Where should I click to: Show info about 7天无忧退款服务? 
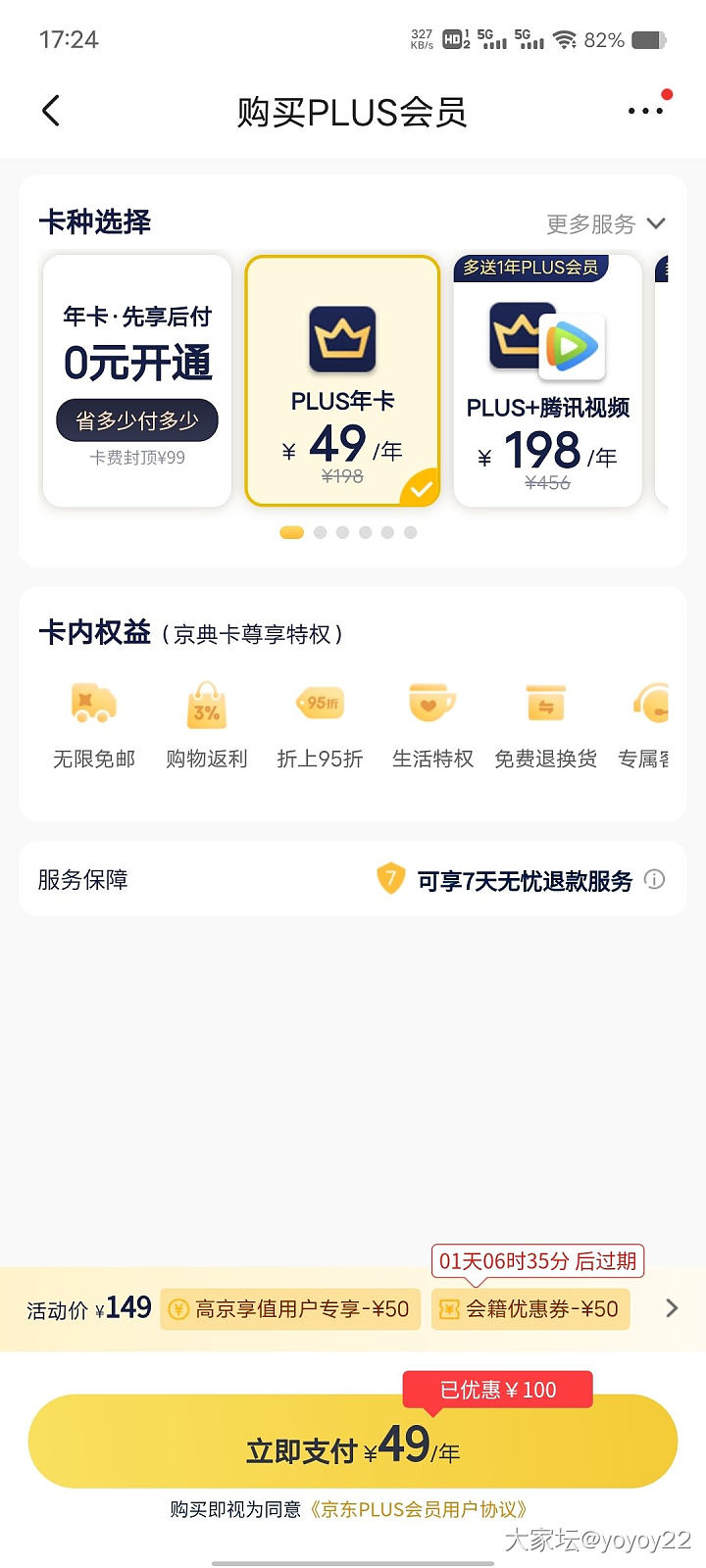(654, 880)
